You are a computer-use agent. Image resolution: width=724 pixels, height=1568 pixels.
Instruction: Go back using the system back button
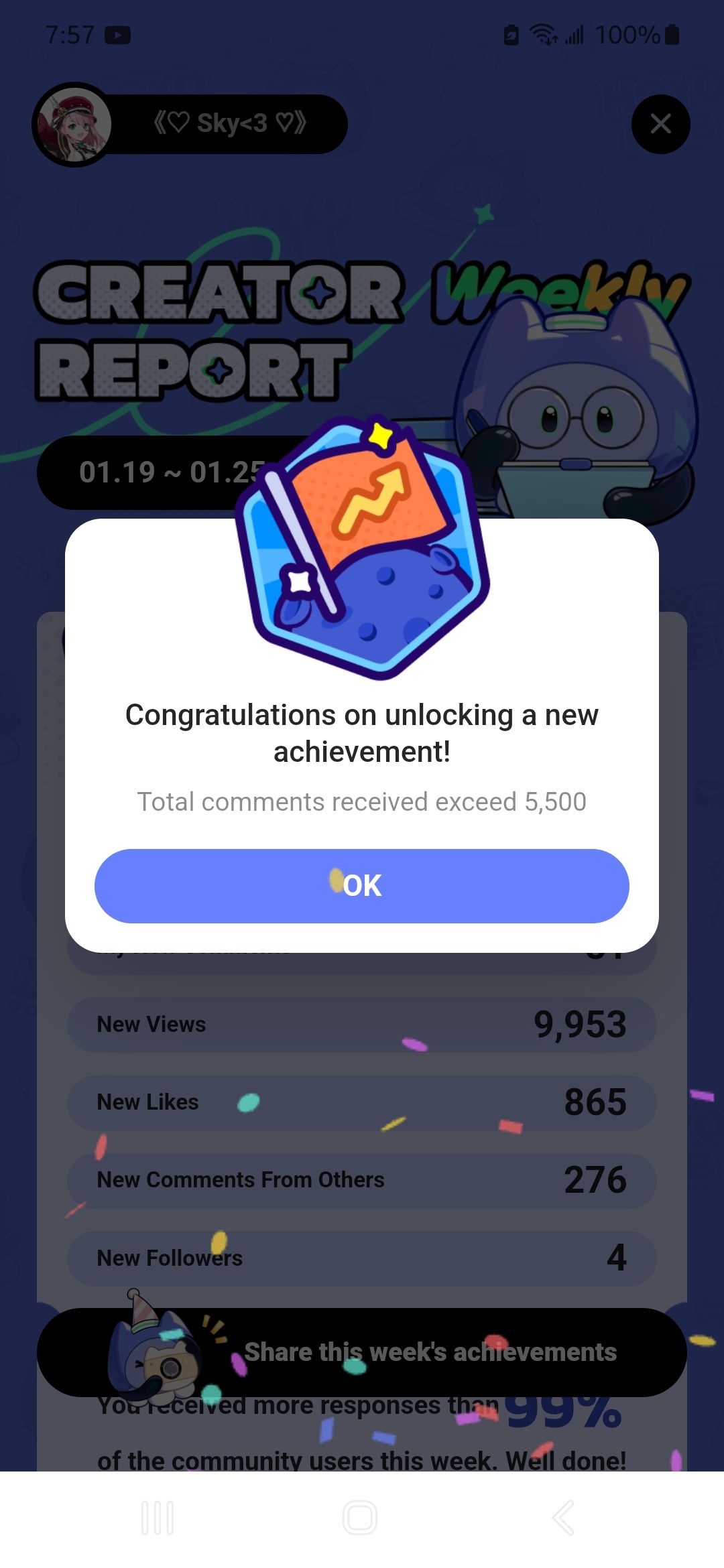(x=563, y=1517)
